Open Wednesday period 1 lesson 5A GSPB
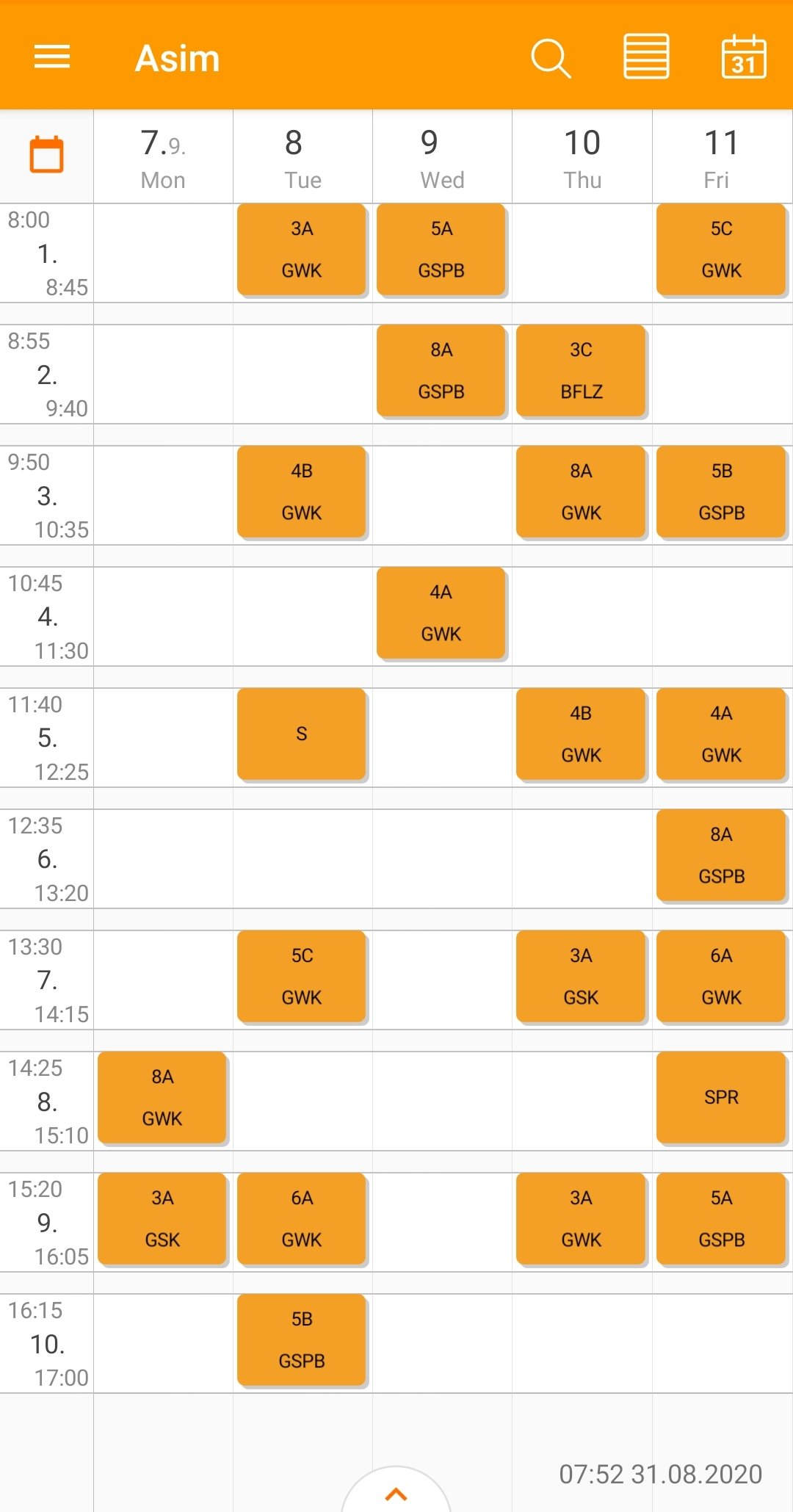This screenshot has height=1512, width=793. tap(441, 250)
